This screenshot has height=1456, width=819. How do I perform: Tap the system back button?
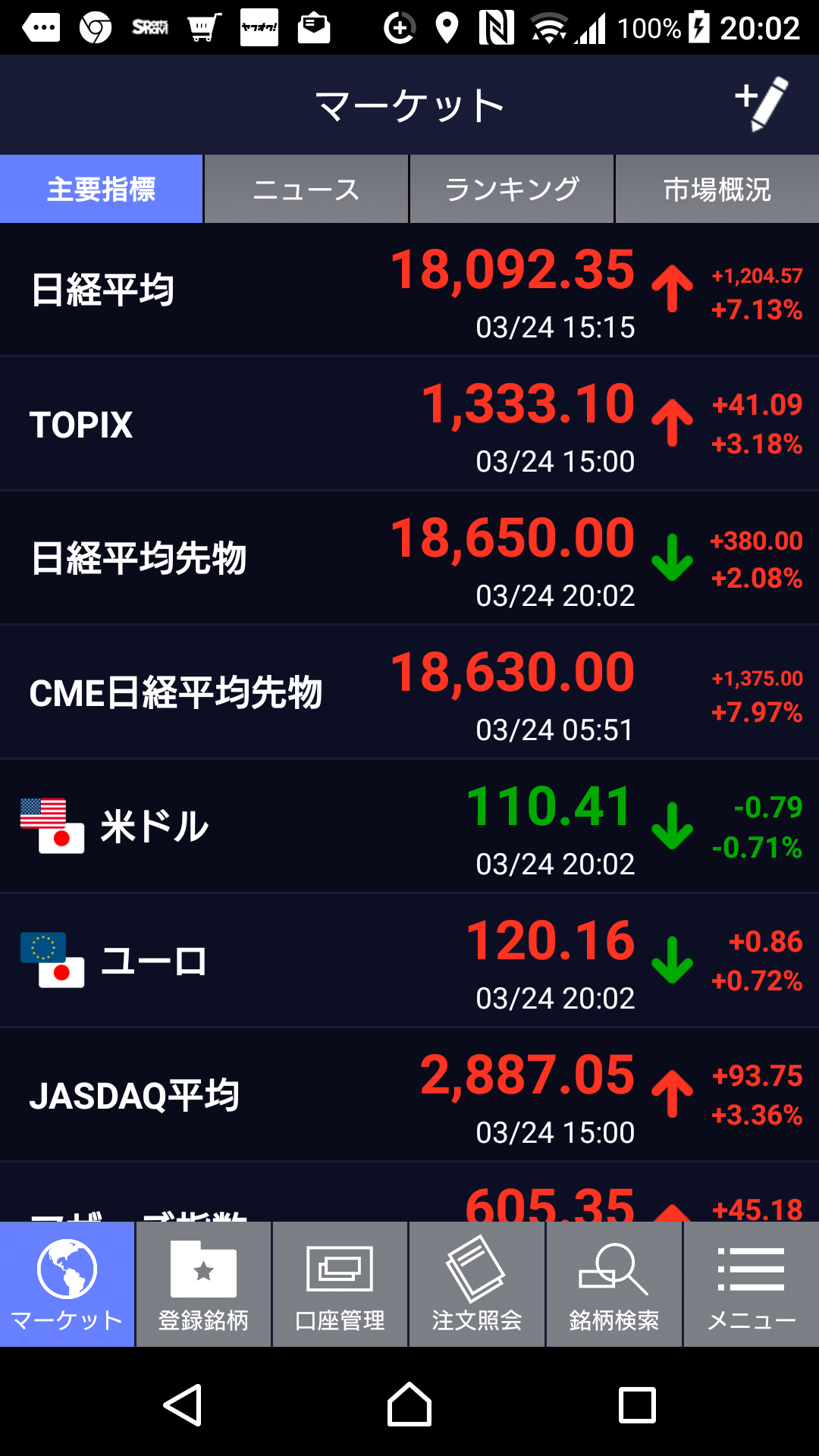point(183,1405)
